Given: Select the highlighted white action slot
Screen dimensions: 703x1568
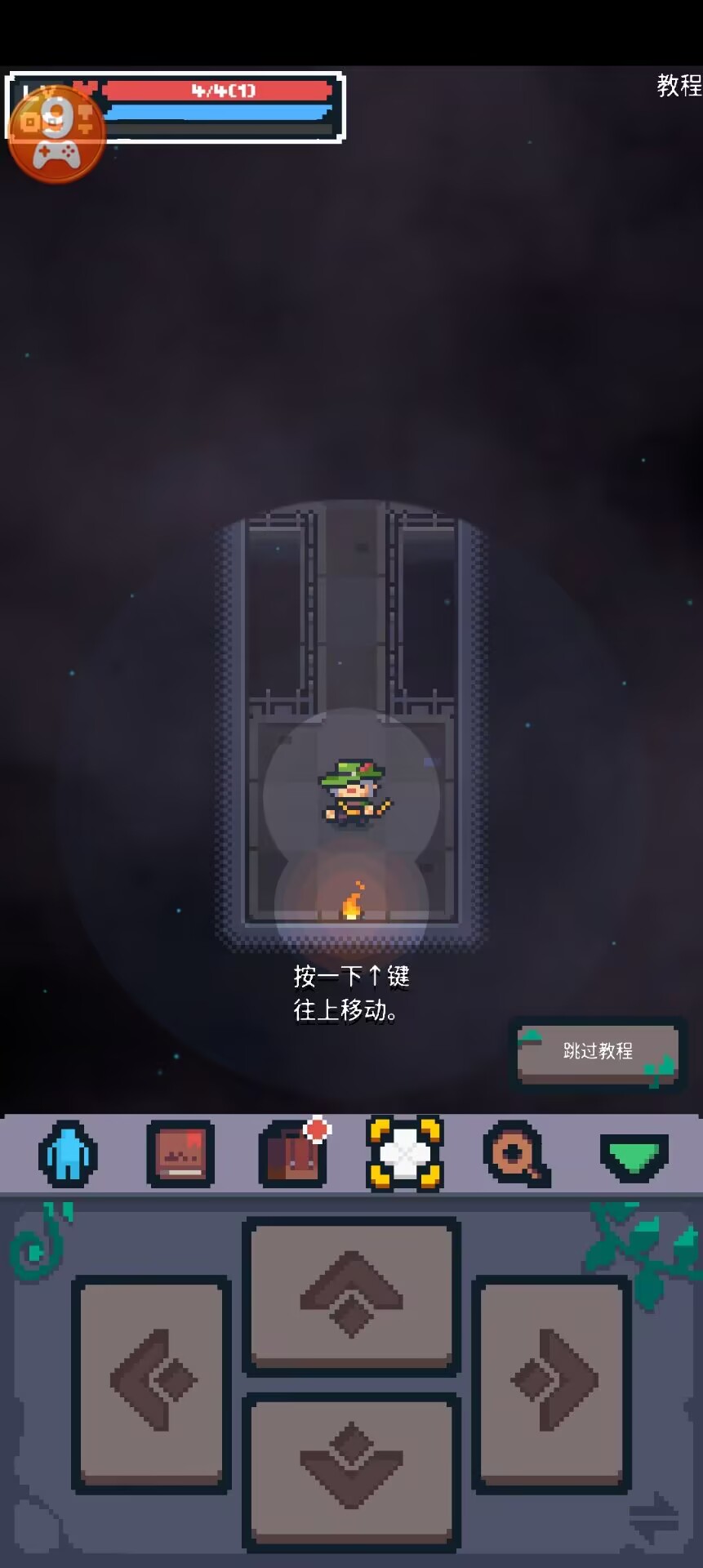Looking at the screenshot, I should tap(405, 1153).
